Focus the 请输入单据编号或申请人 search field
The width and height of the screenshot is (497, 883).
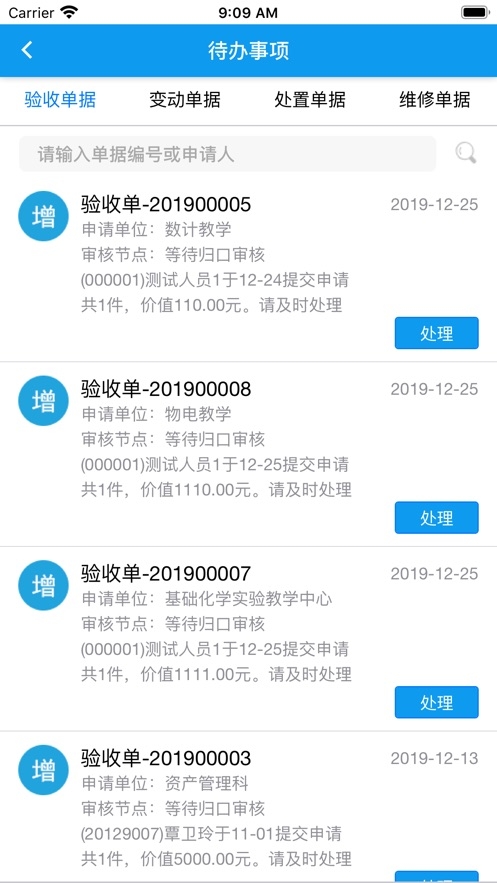pyautogui.click(x=227, y=154)
